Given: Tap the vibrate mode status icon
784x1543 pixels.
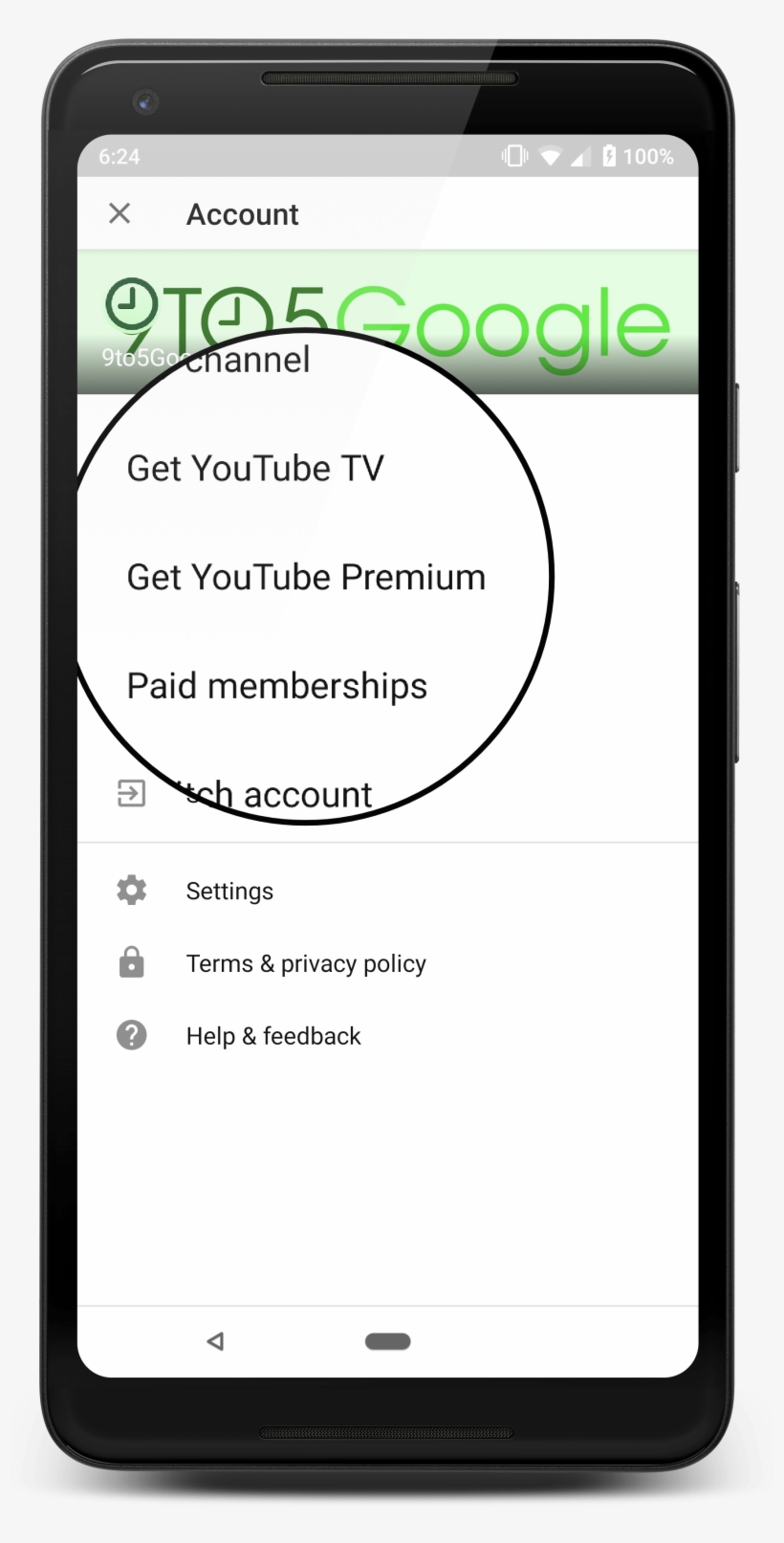Looking at the screenshot, I should (513, 155).
